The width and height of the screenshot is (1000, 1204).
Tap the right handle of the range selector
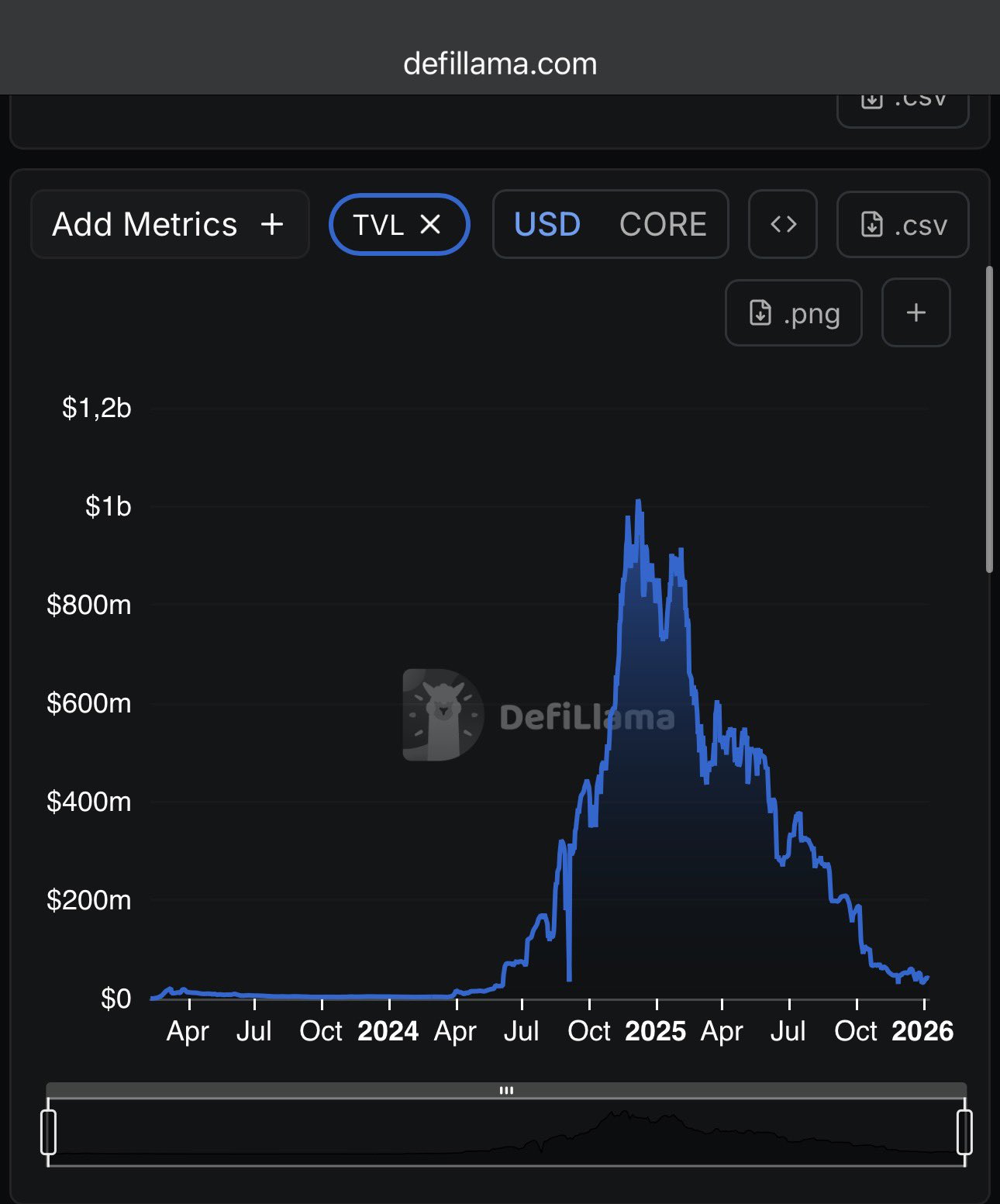[x=965, y=1132]
